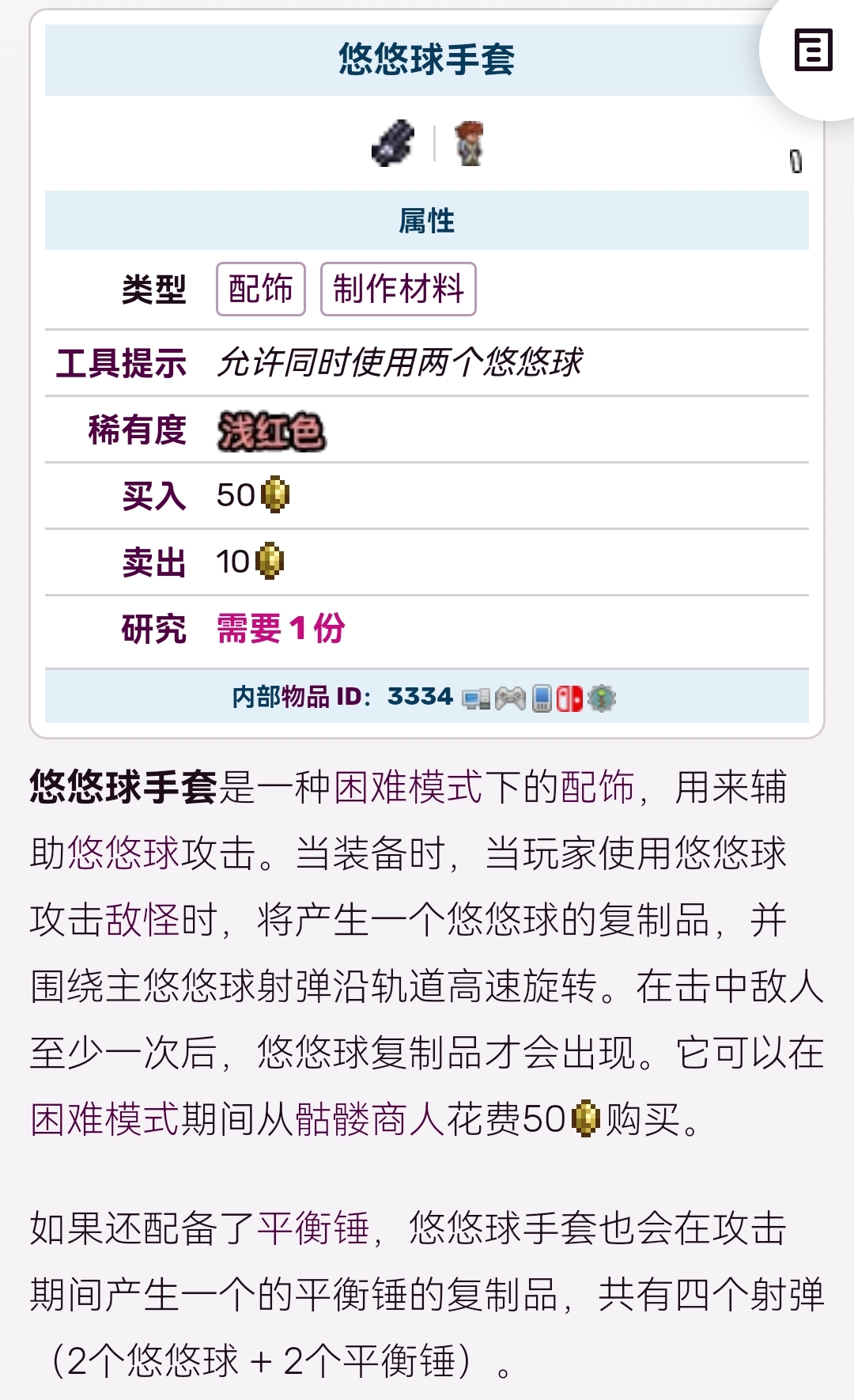The image size is (854, 1400).
Task: Open the 骷髅商人 link
Action: coord(370,1119)
